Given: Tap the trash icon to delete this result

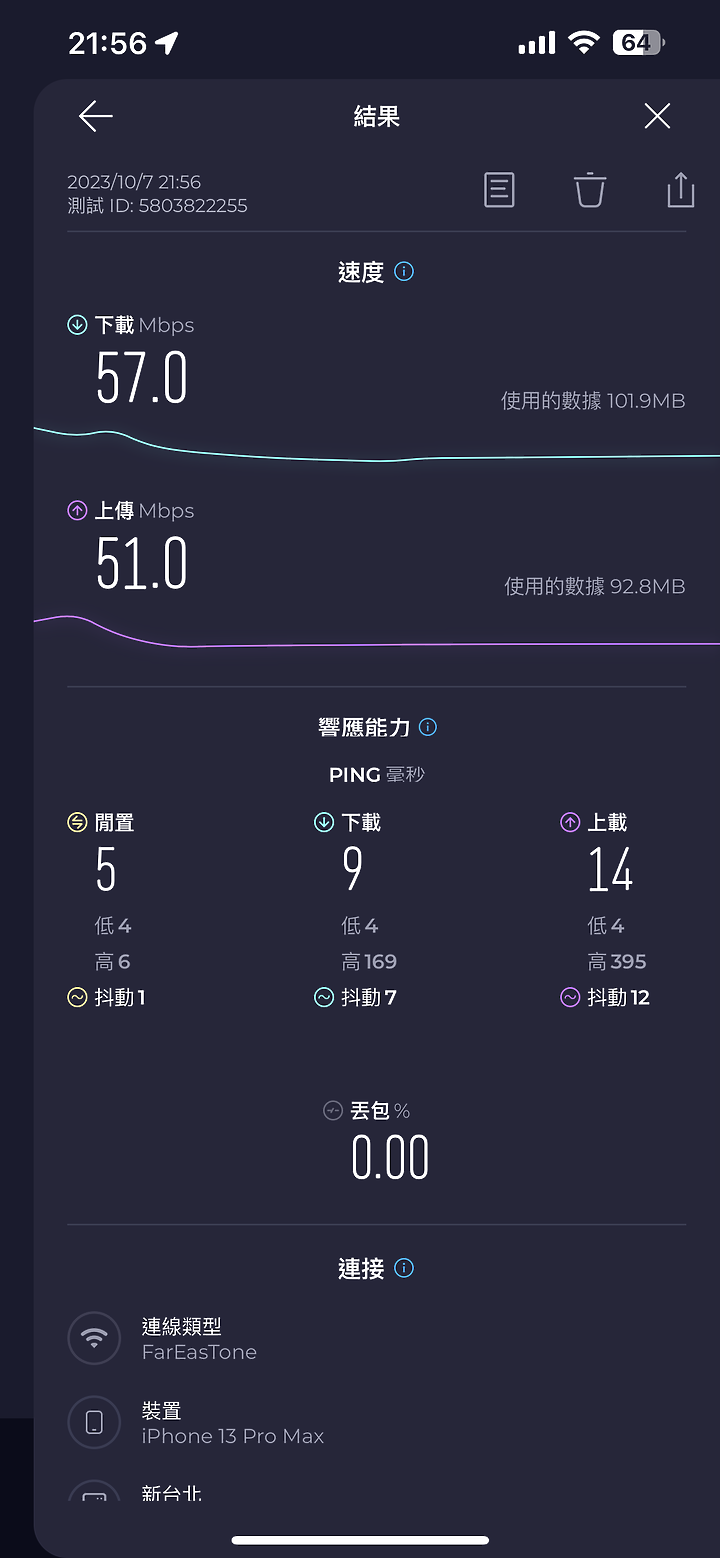Looking at the screenshot, I should [589, 189].
